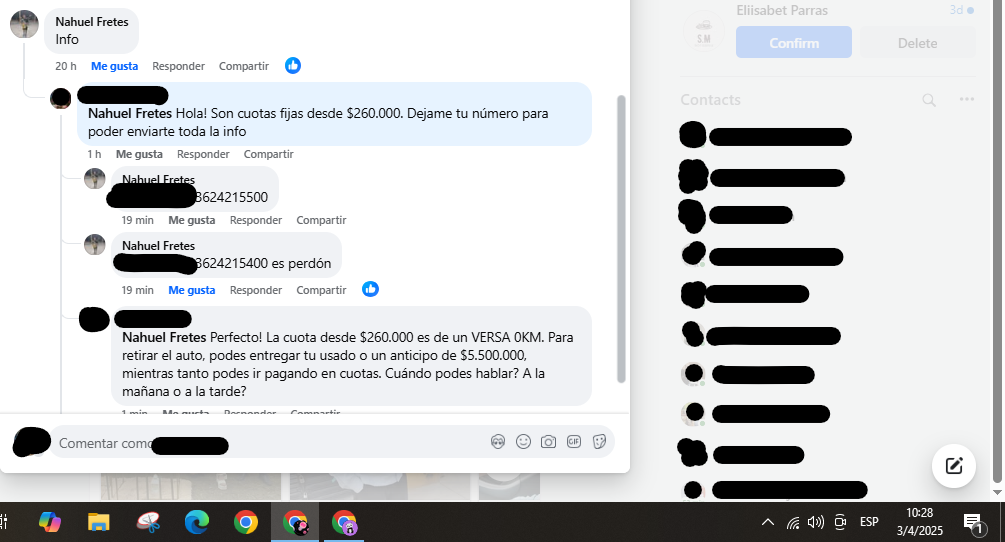Responder to the 'Info' comment
Viewport: 1005px width, 542px height.
(178, 66)
